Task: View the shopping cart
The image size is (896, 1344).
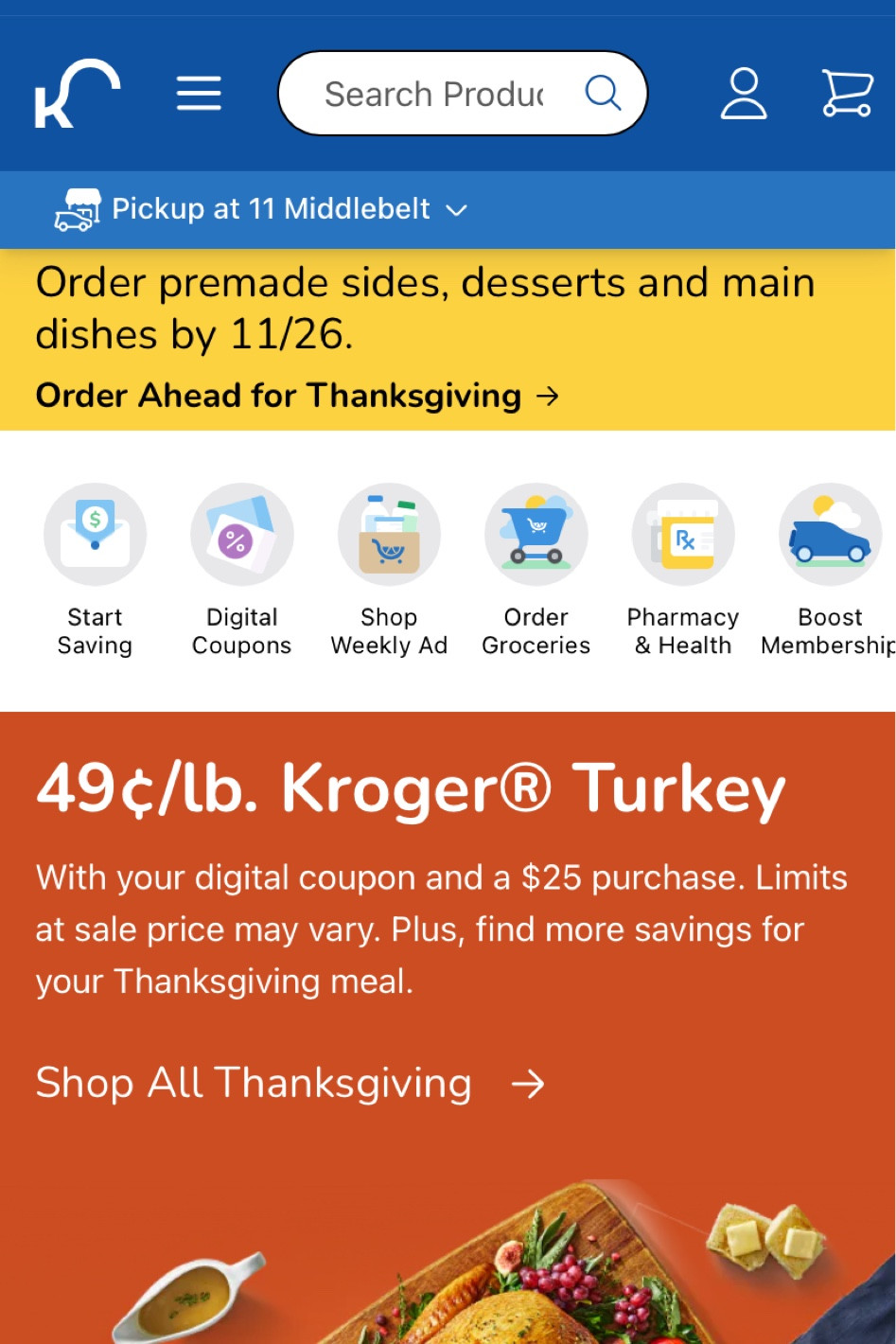Action: (x=847, y=94)
